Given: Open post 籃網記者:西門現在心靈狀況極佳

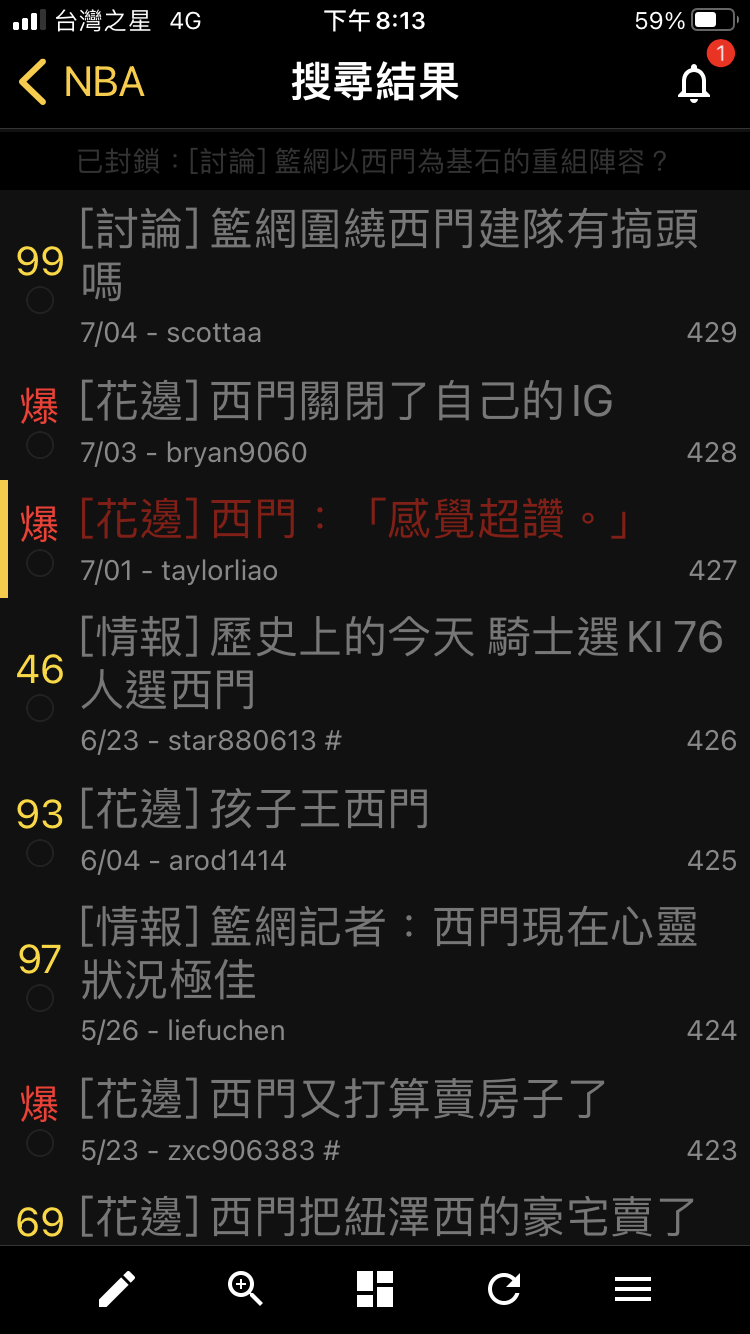Looking at the screenshot, I should pyautogui.click(x=388, y=954).
